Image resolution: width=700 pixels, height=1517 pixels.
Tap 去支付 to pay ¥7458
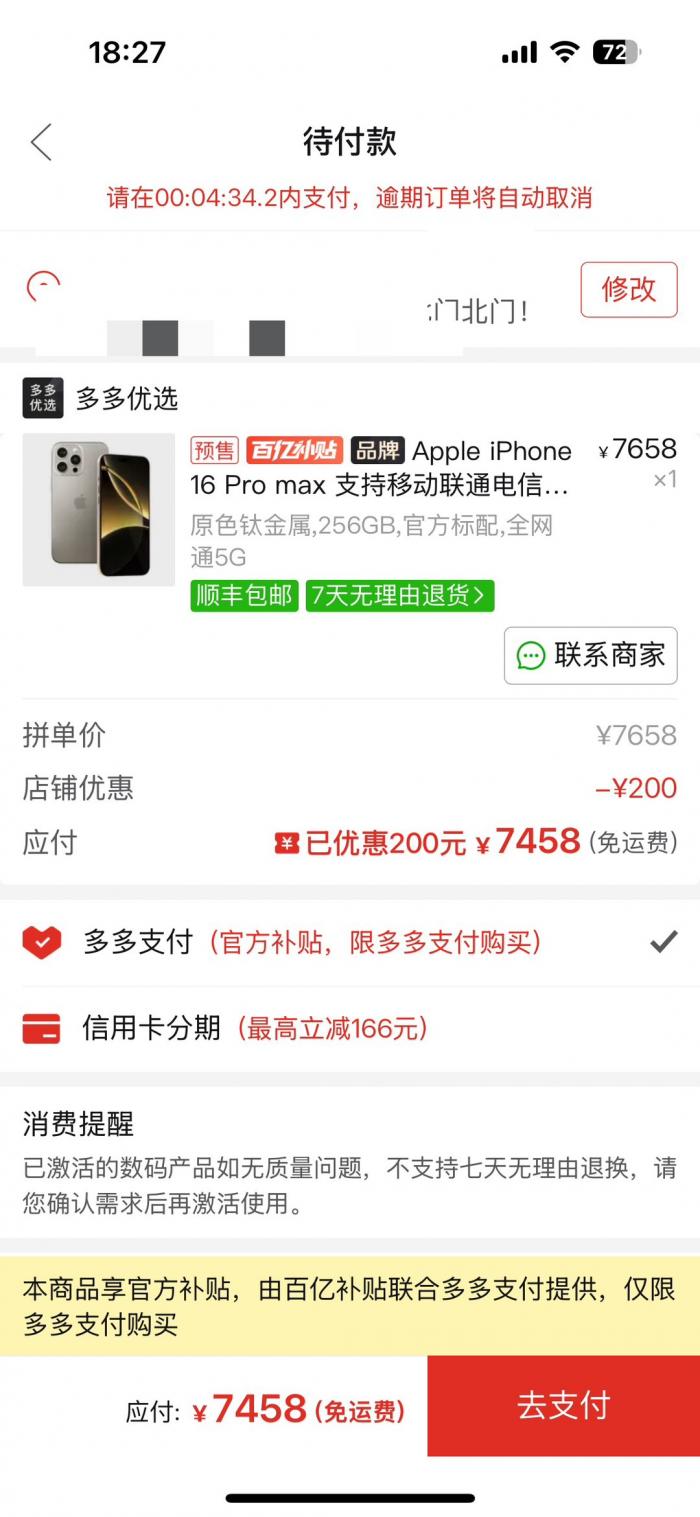coord(563,1405)
